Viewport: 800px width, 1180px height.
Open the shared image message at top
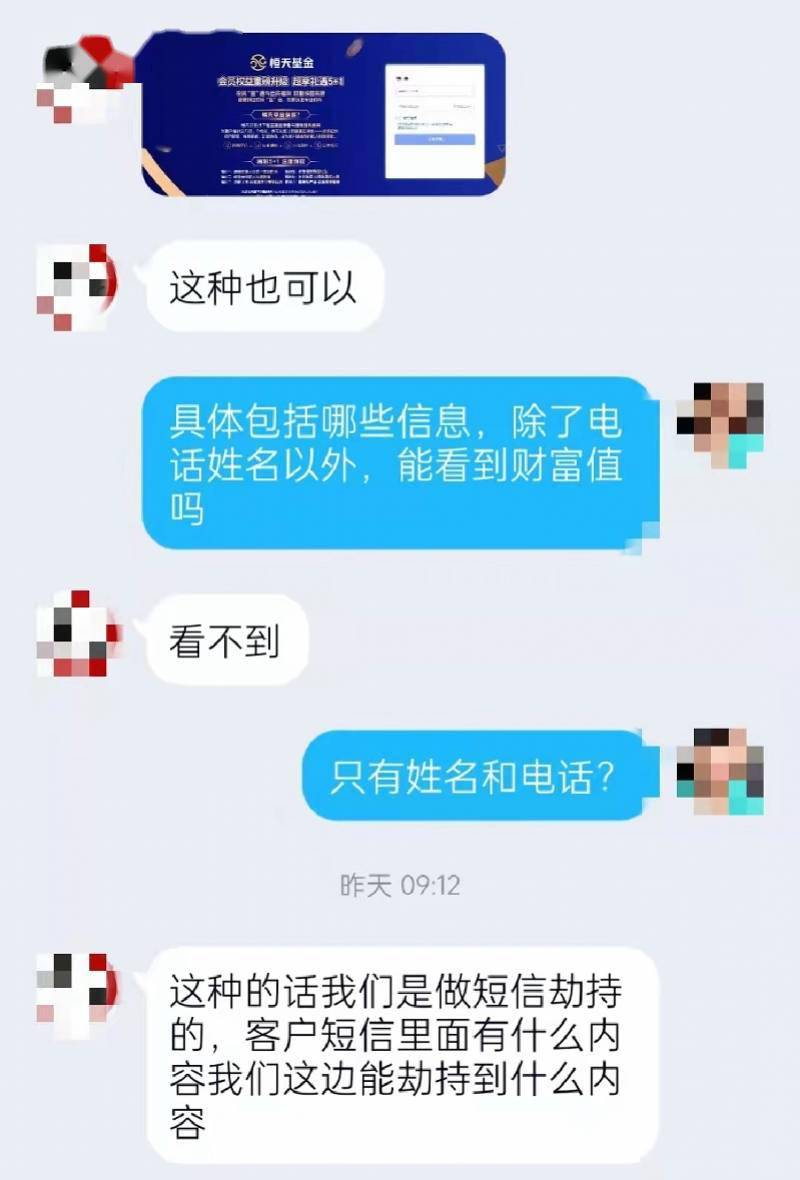click(x=322, y=114)
